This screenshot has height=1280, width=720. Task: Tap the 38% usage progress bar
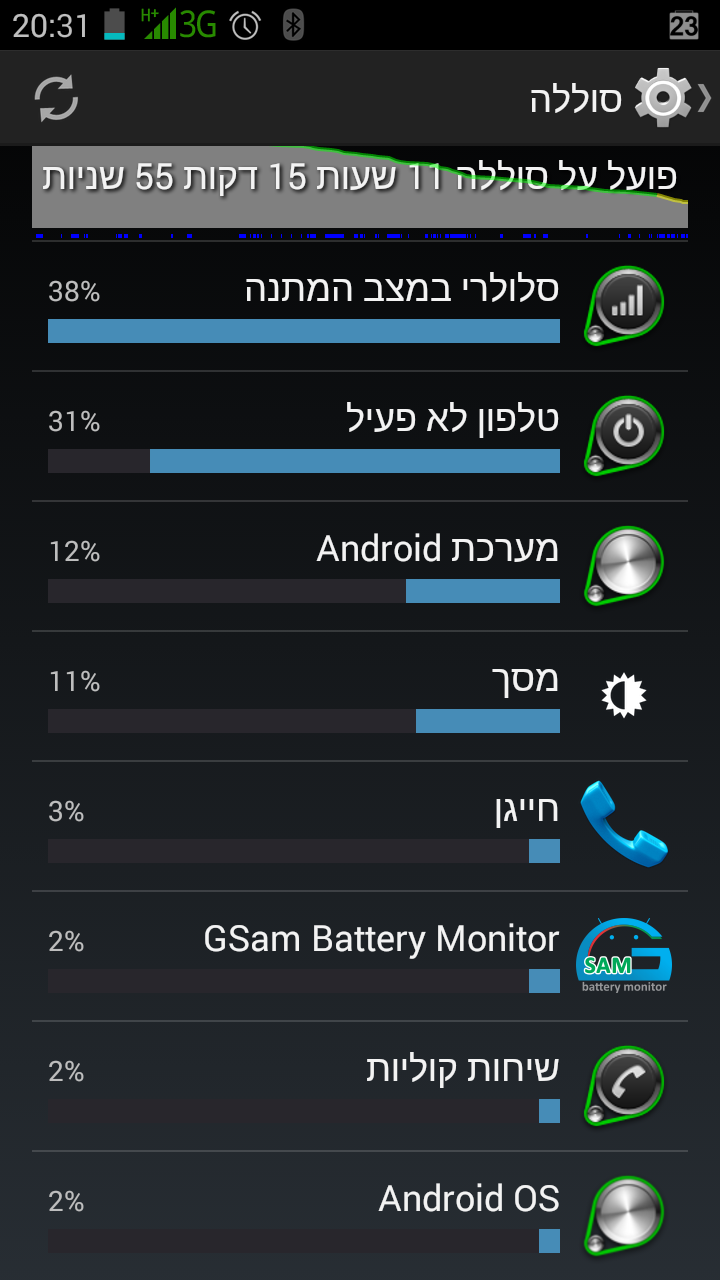click(x=303, y=331)
